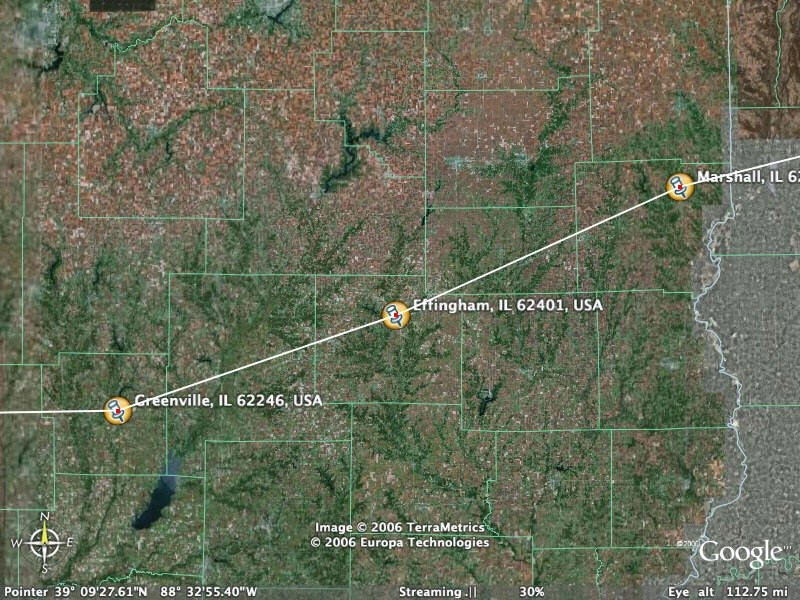Tap the compass to reset north
The image size is (800, 600).
(x=45, y=542)
